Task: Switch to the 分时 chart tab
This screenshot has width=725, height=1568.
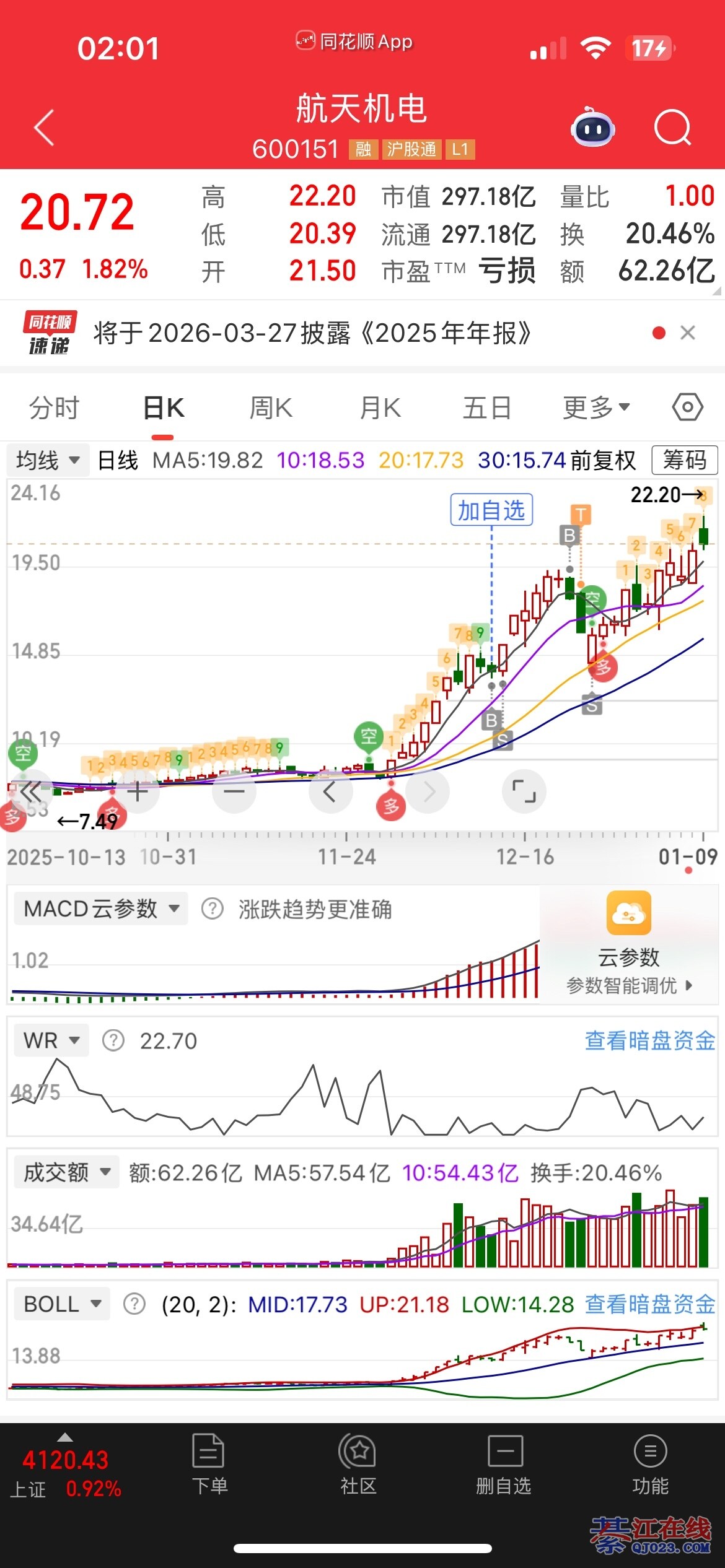Action: point(55,408)
